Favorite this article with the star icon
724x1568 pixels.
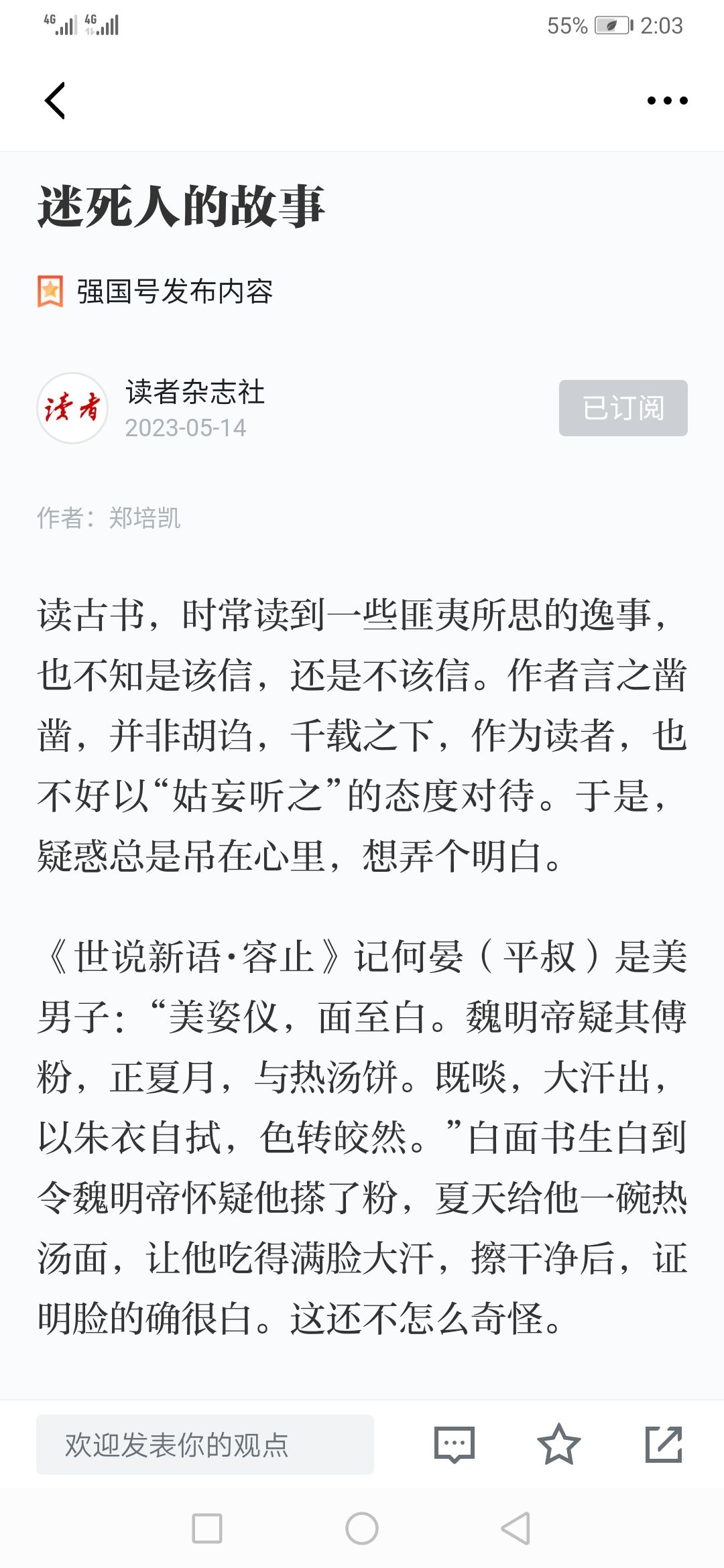pos(558,1444)
